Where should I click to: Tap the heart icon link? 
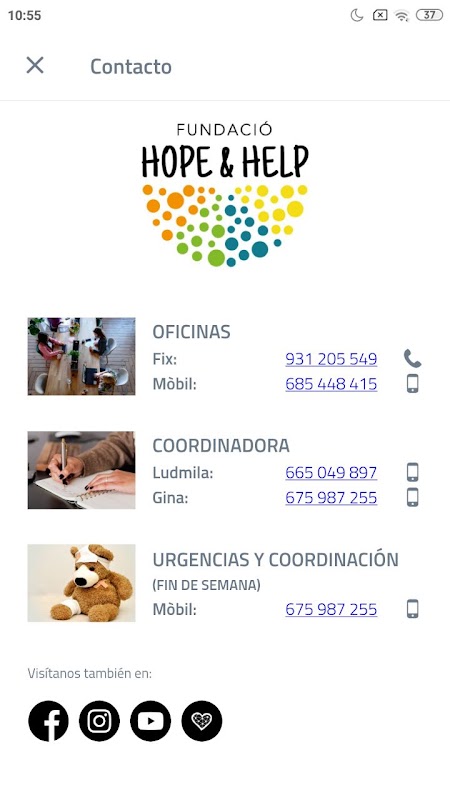click(202, 721)
